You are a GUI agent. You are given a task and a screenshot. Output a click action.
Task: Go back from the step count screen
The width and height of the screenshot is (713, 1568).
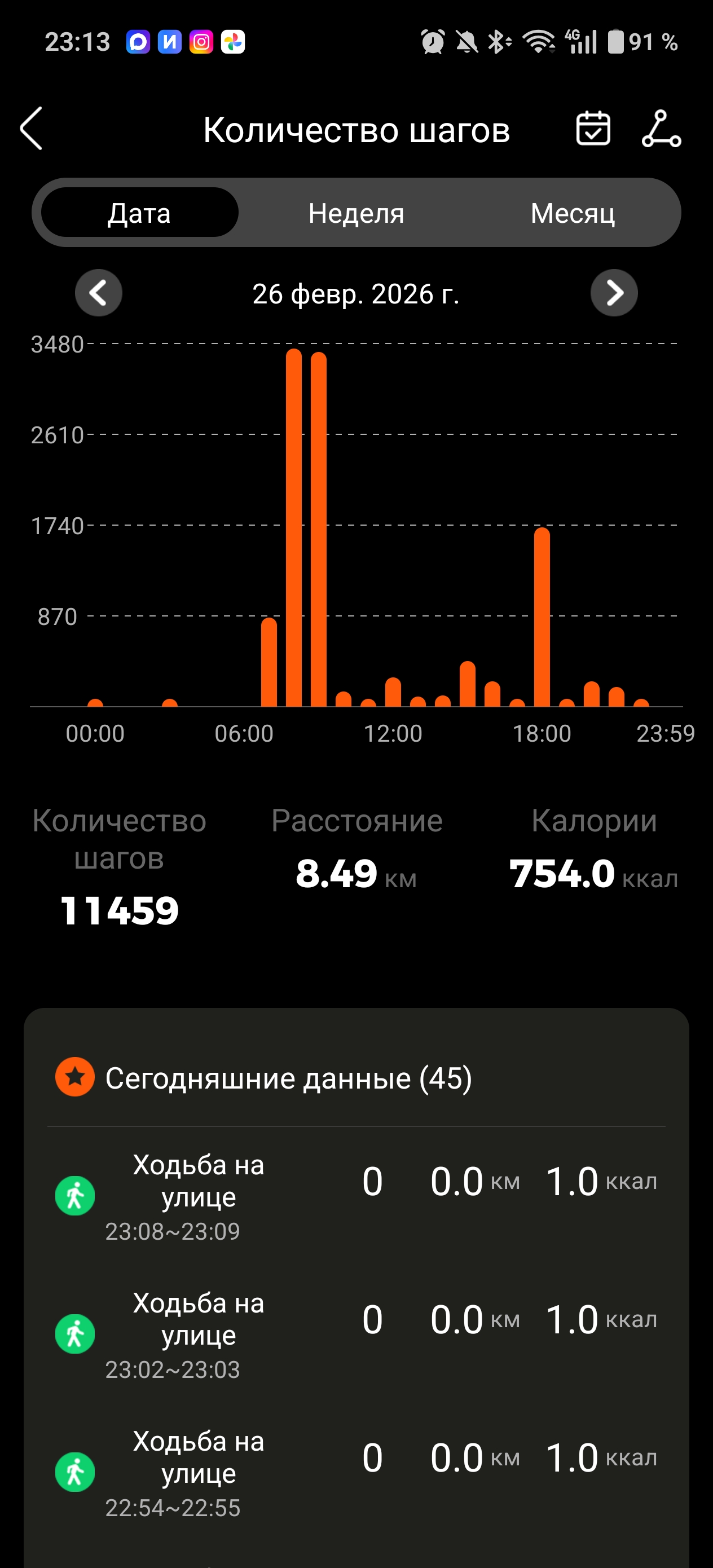[32, 129]
